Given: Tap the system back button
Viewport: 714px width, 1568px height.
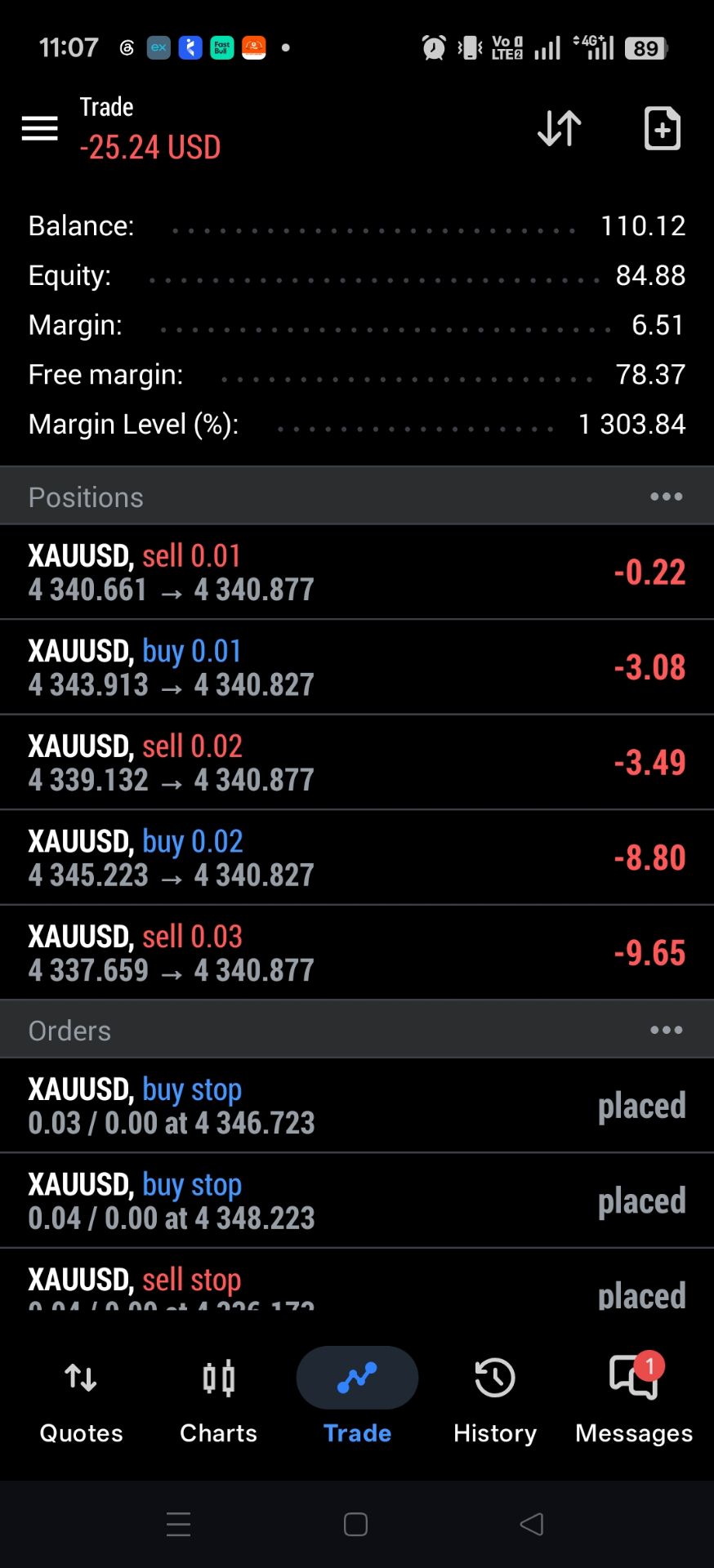Looking at the screenshot, I should tap(532, 1524).
